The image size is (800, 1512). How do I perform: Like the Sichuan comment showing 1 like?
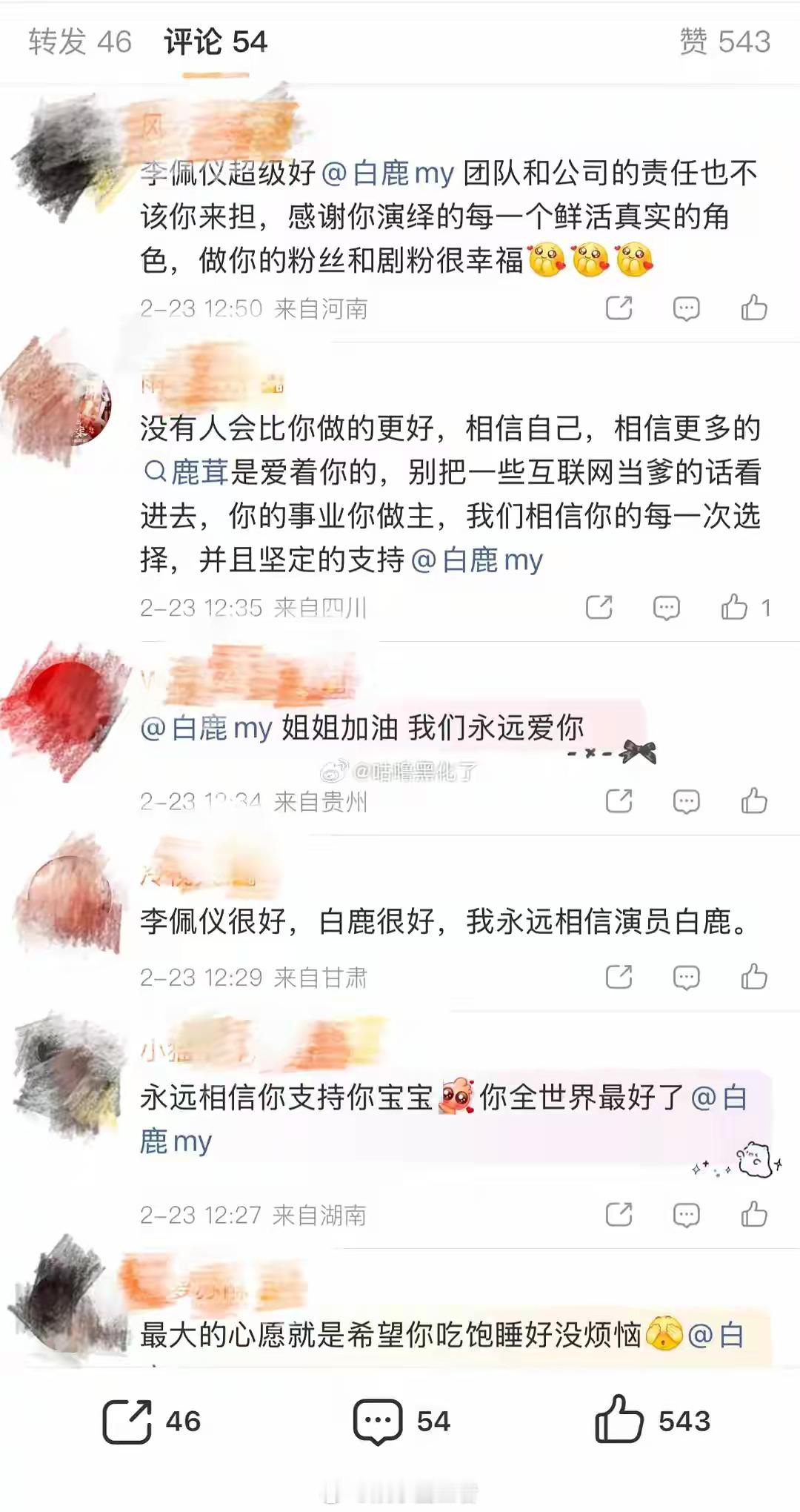point(736,607)
